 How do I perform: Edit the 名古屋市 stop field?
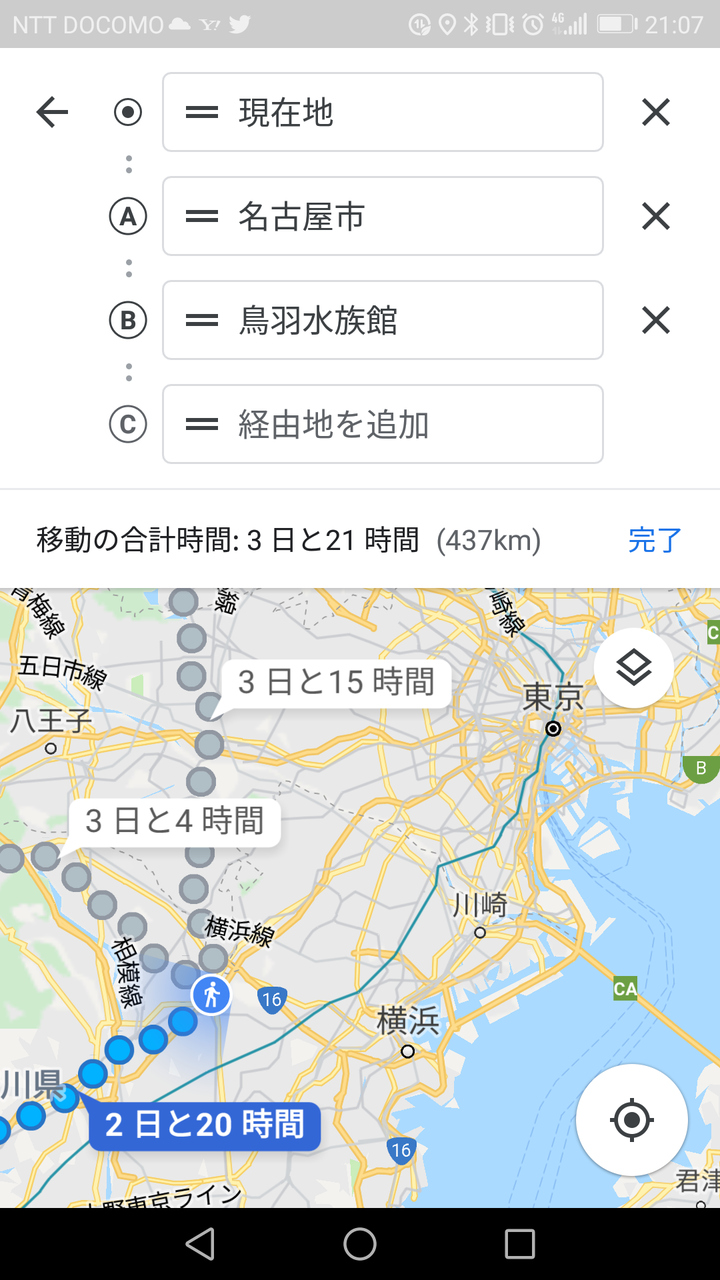tap(383, 216)
